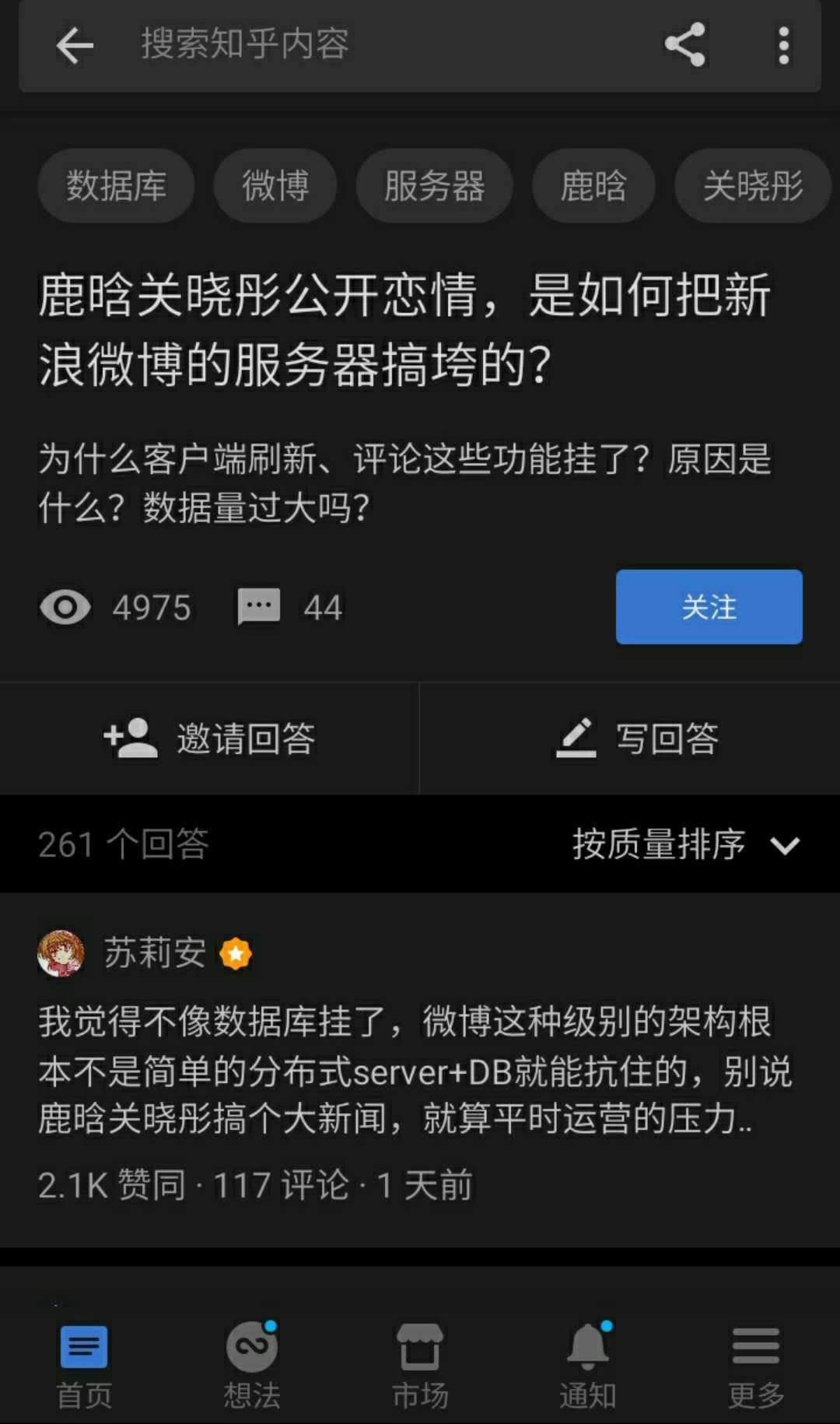Open the 微博 topic chip
This screenshot has width=840, height=1424.
tap(275, 186)
